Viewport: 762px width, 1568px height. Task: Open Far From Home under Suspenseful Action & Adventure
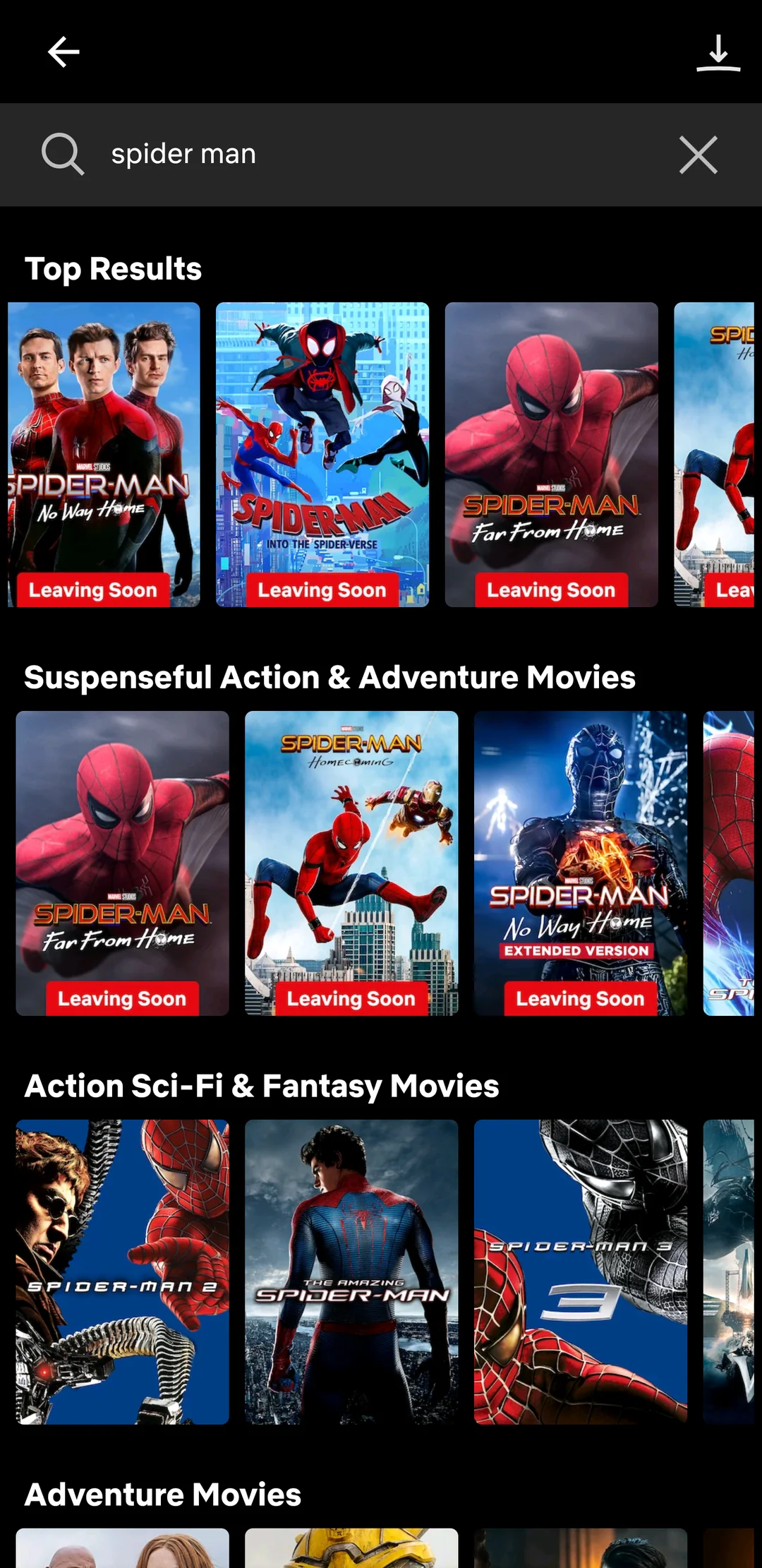(122, 861)
